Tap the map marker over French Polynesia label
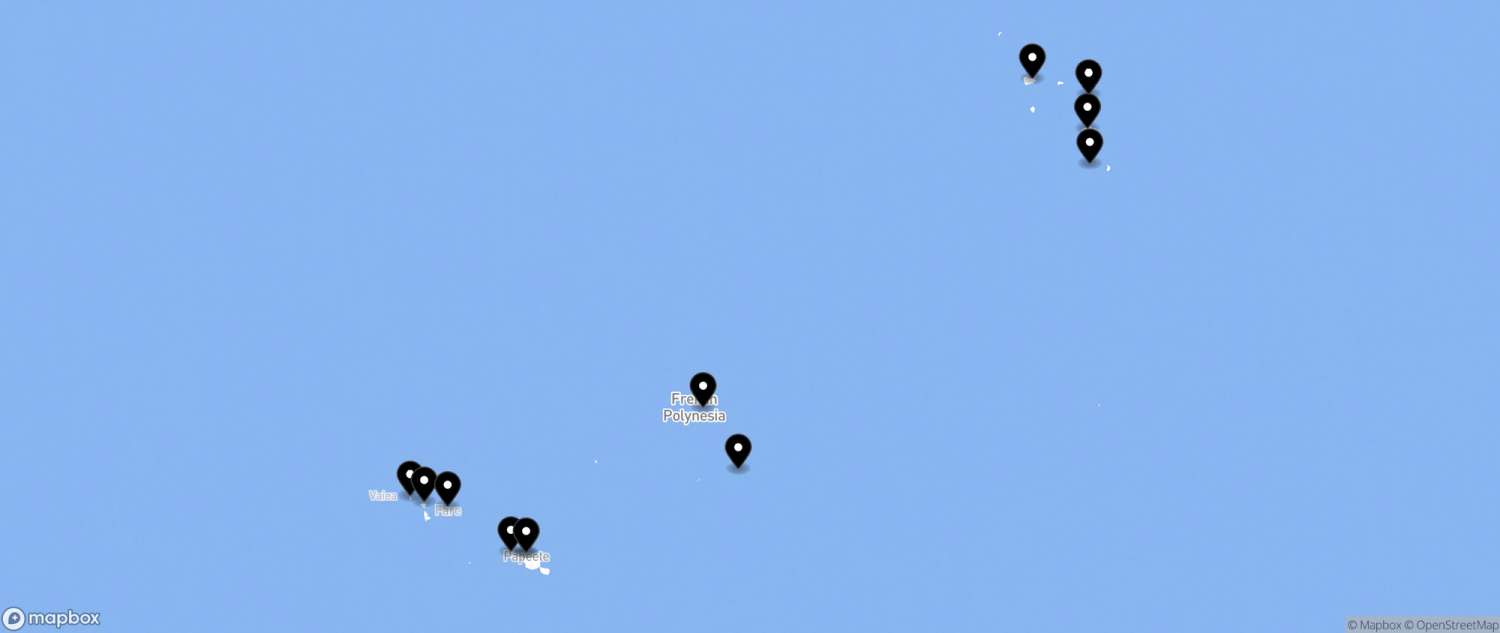The image size is (1500, 633). (703, 388)
